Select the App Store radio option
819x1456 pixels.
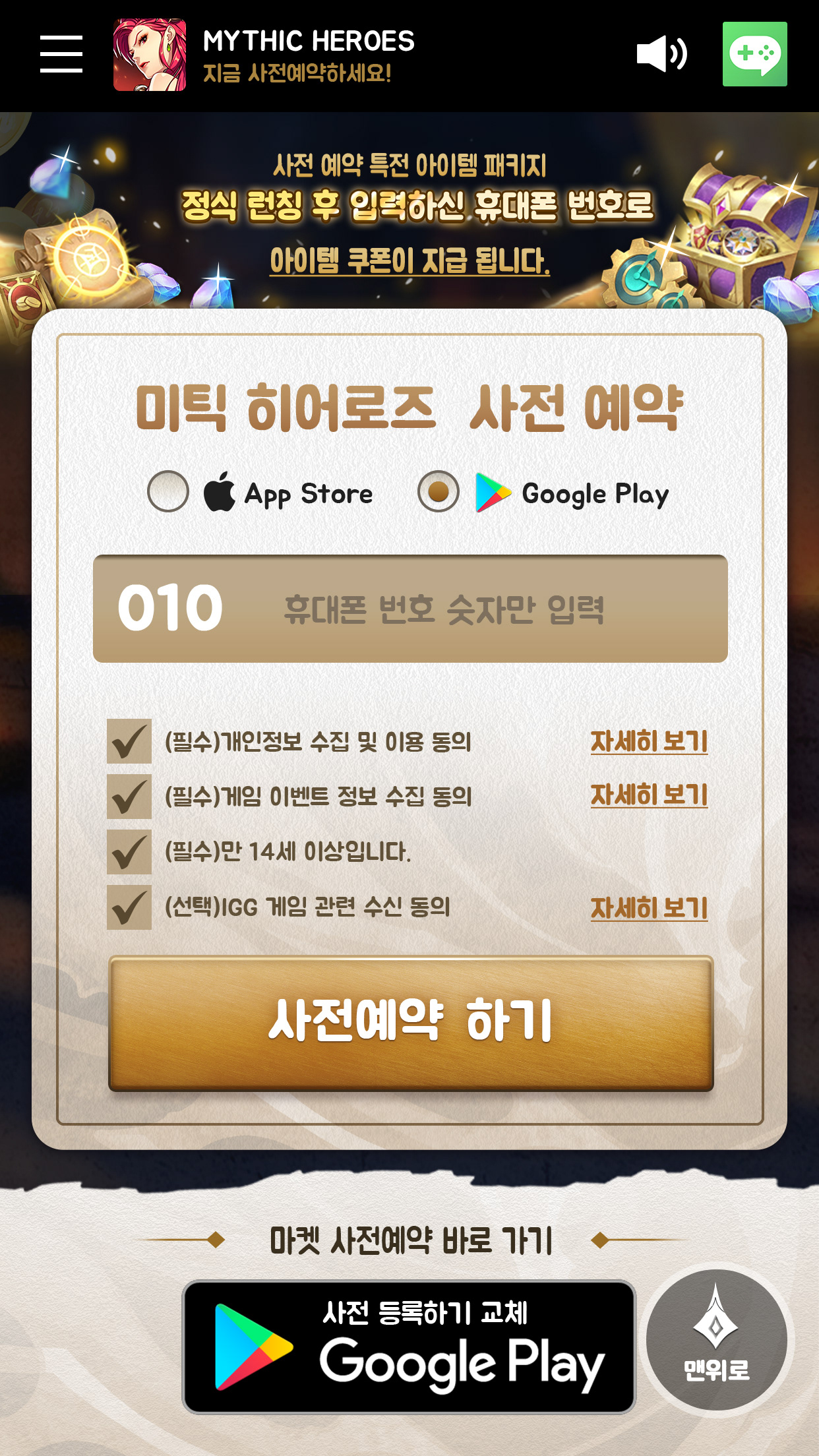coord(168,491)
